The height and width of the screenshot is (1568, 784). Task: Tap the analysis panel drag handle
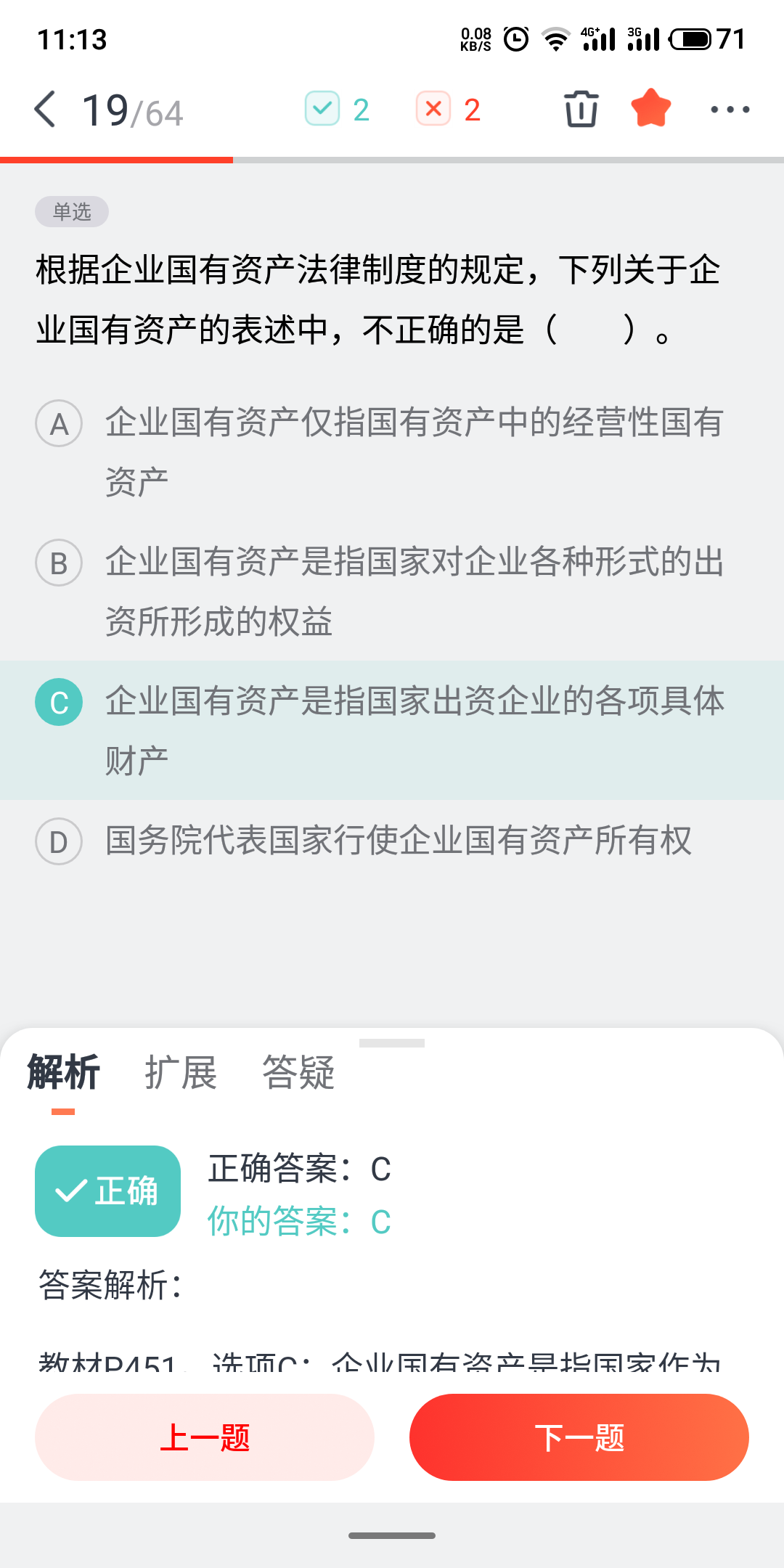392,1043
